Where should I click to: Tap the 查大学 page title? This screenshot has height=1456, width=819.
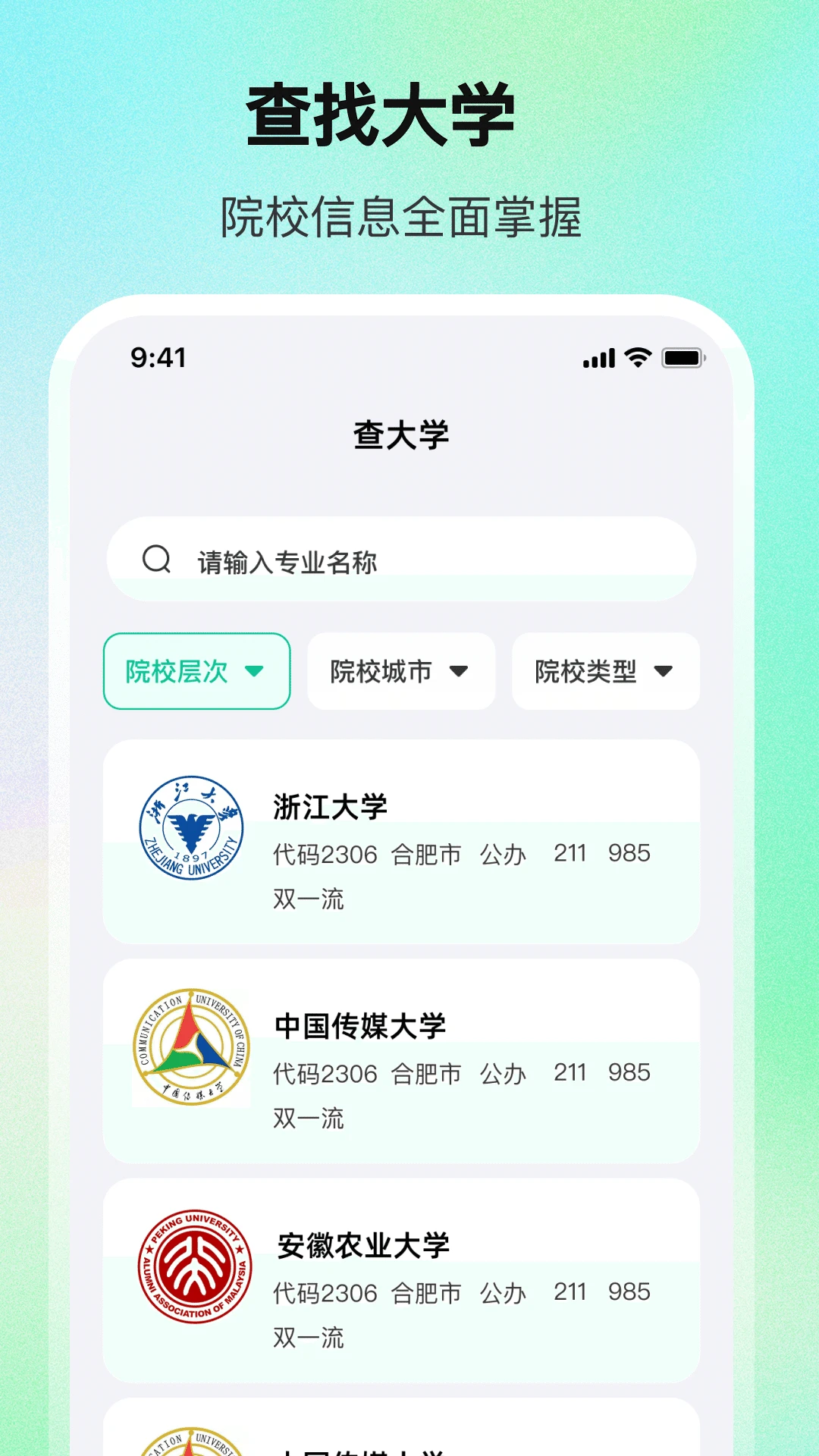401,435
